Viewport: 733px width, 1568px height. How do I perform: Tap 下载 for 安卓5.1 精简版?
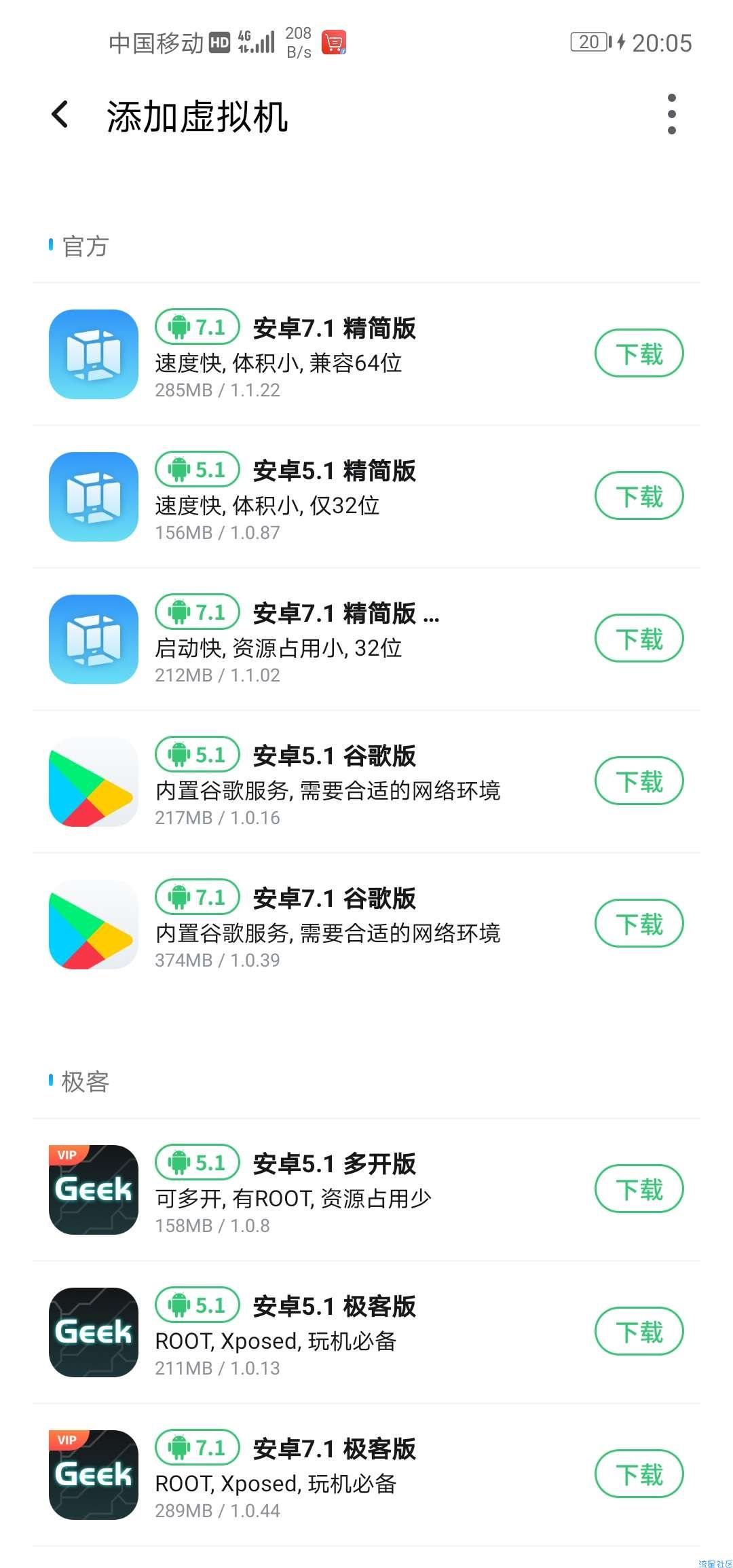(x=639, y=496)
